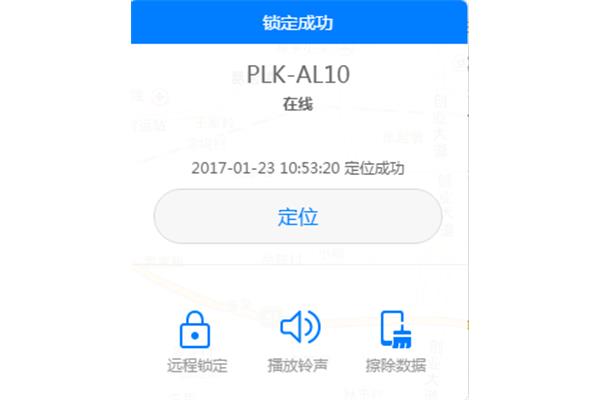
Task: Select 擦除数据 to erase data
Action: [397, 340]
